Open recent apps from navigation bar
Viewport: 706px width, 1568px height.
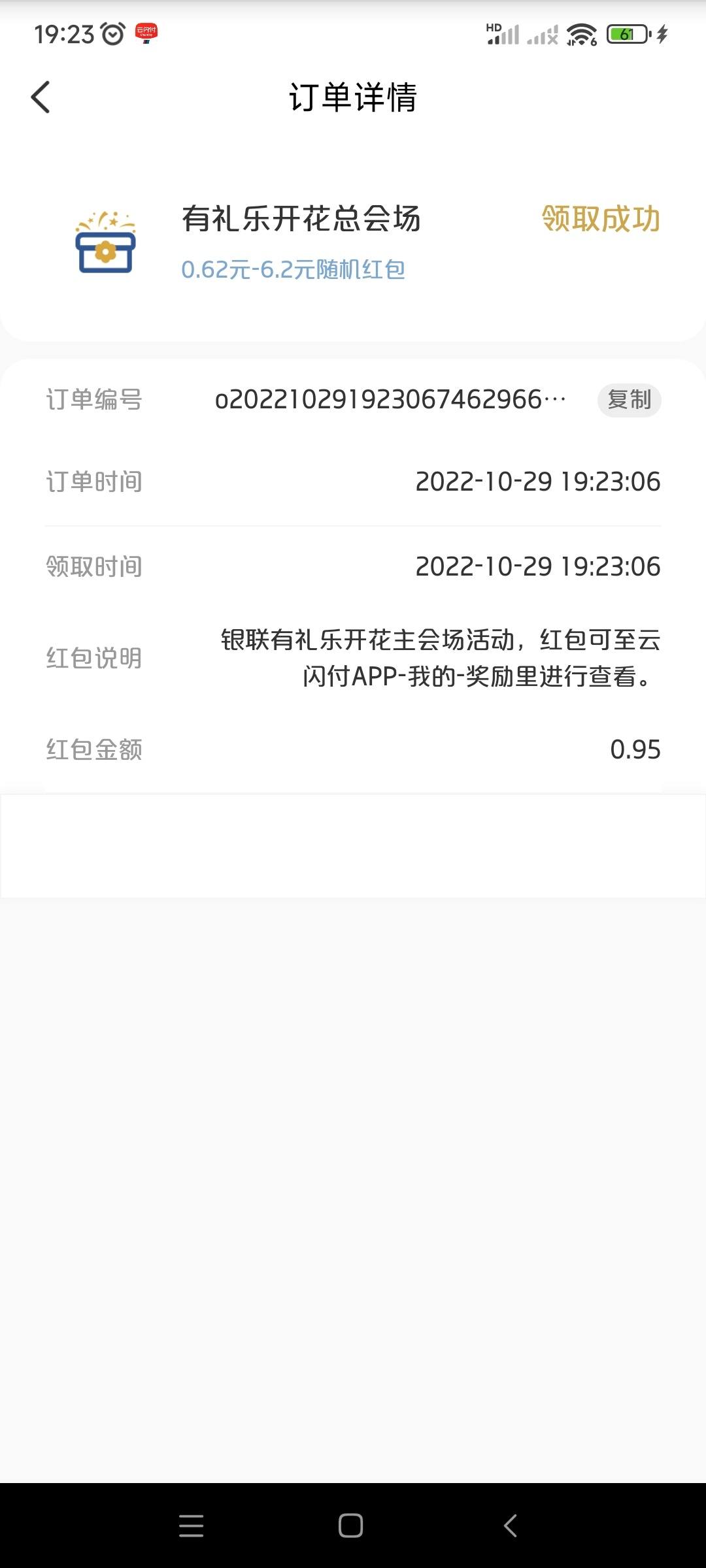(x=191, y=1526)
